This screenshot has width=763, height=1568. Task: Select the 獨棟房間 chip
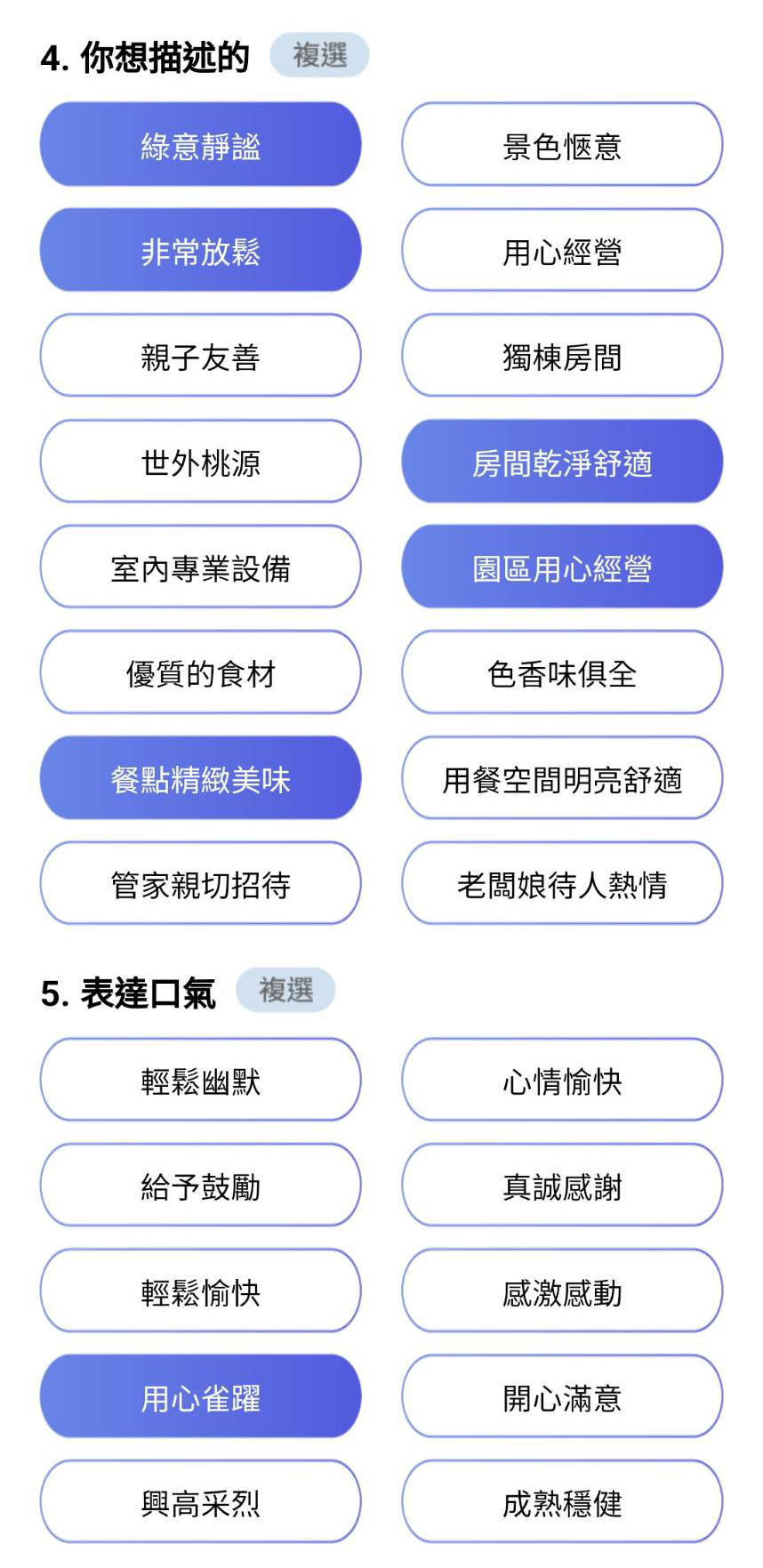pyautogui.click(x=562, y=355)
